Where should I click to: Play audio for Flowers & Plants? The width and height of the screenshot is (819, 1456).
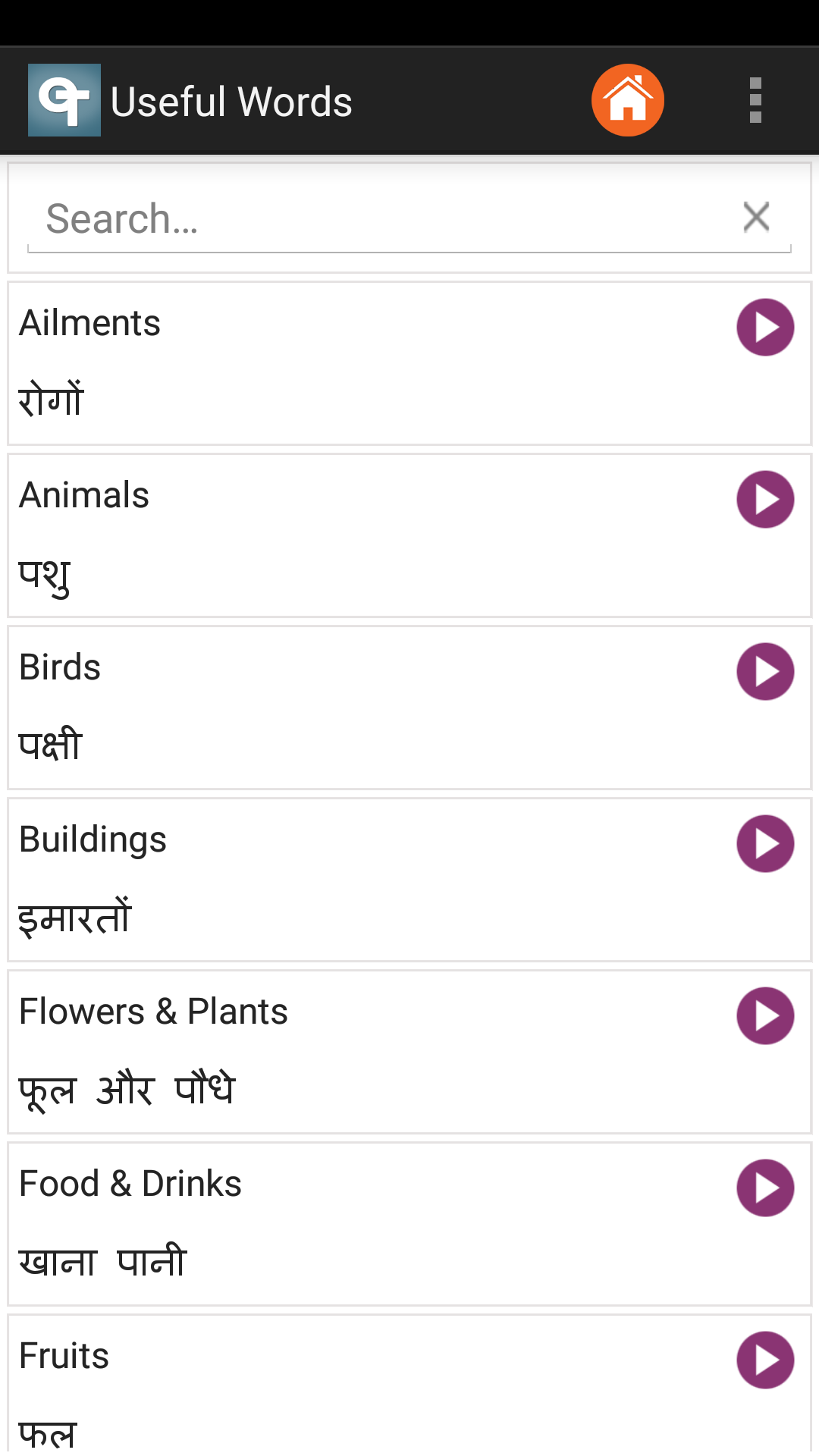coord(765,1015)
